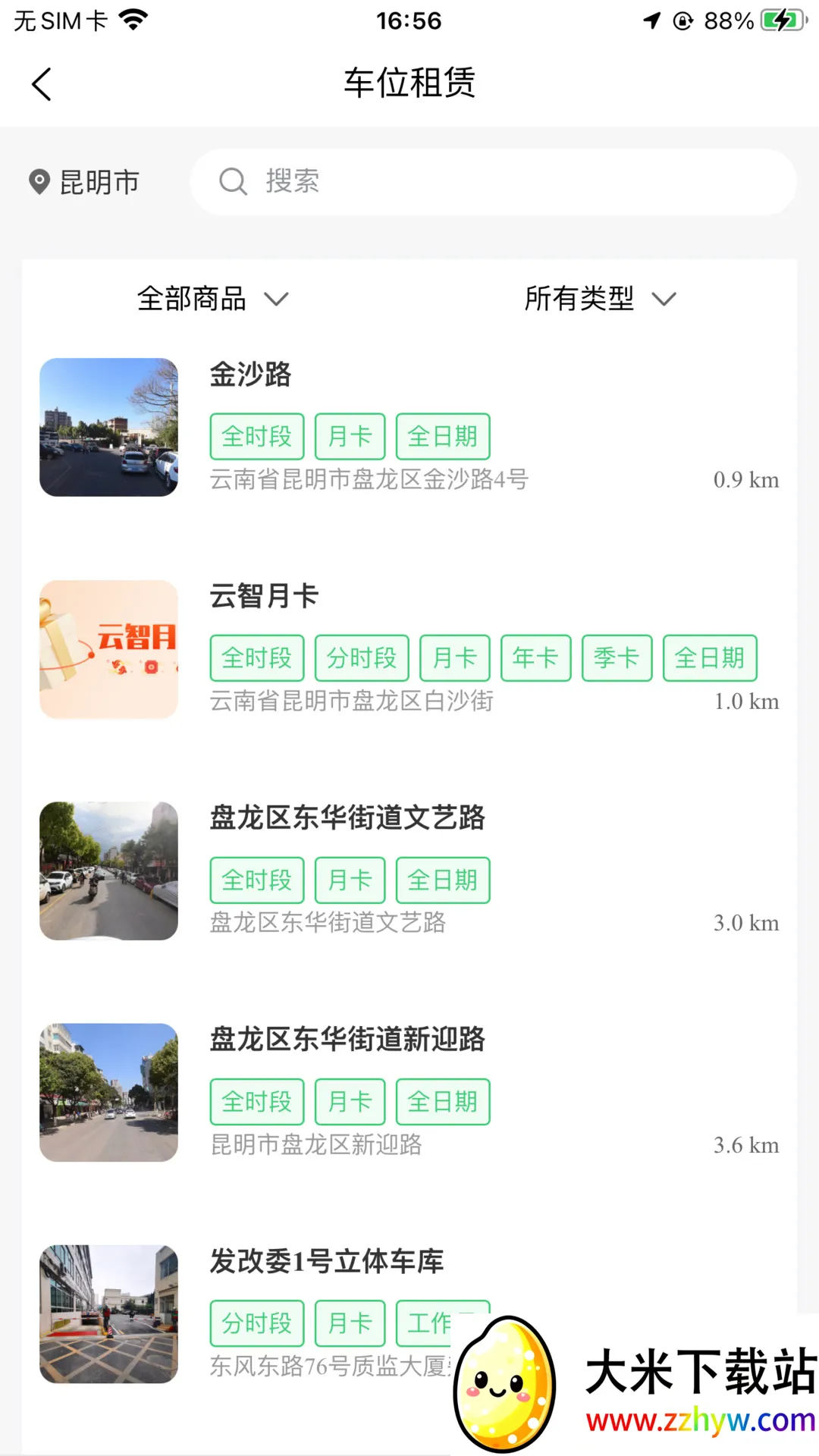Tap the 搜索 search field
Image resolution: width=819 pixels, height=1456 pixels.
[x=493, y=182]
